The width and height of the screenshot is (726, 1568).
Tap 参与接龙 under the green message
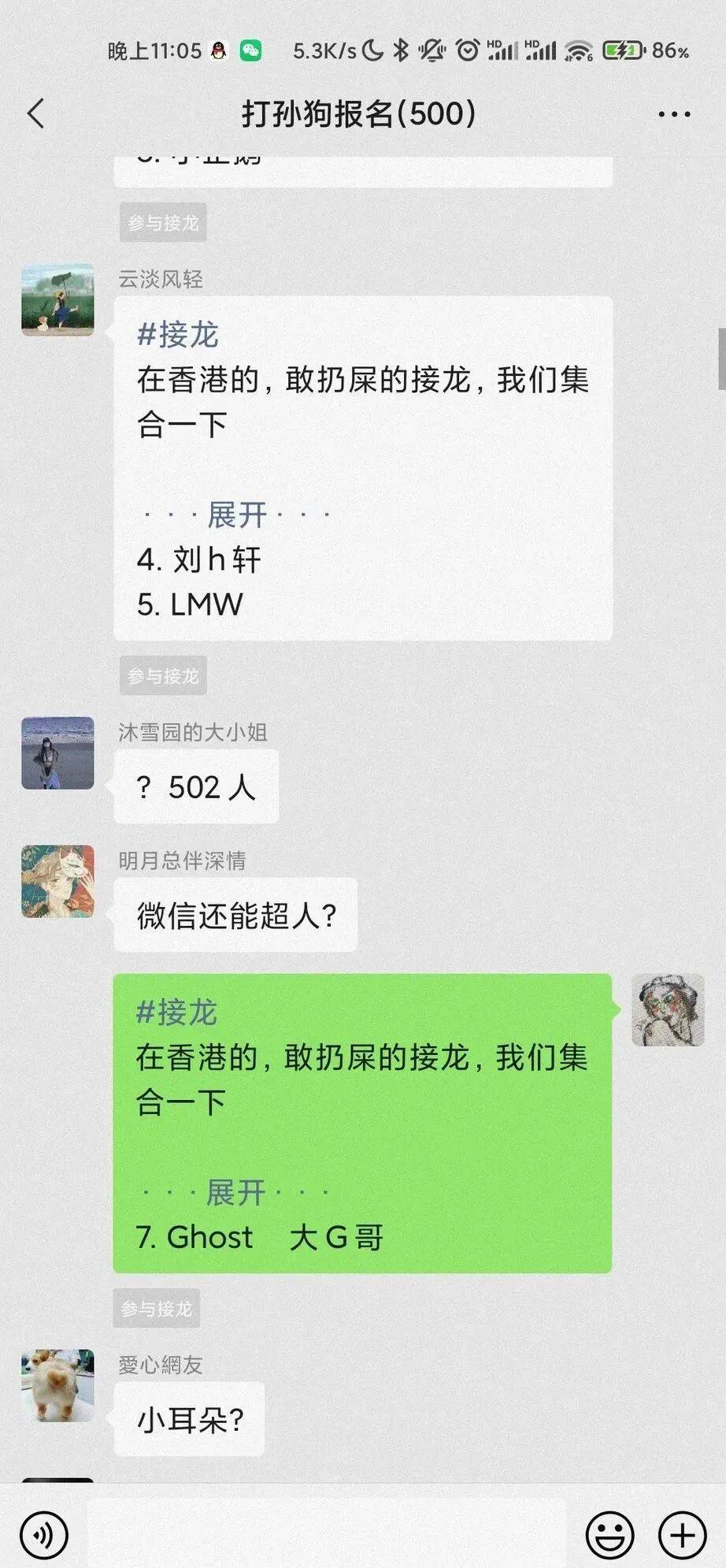(156, 1309)
